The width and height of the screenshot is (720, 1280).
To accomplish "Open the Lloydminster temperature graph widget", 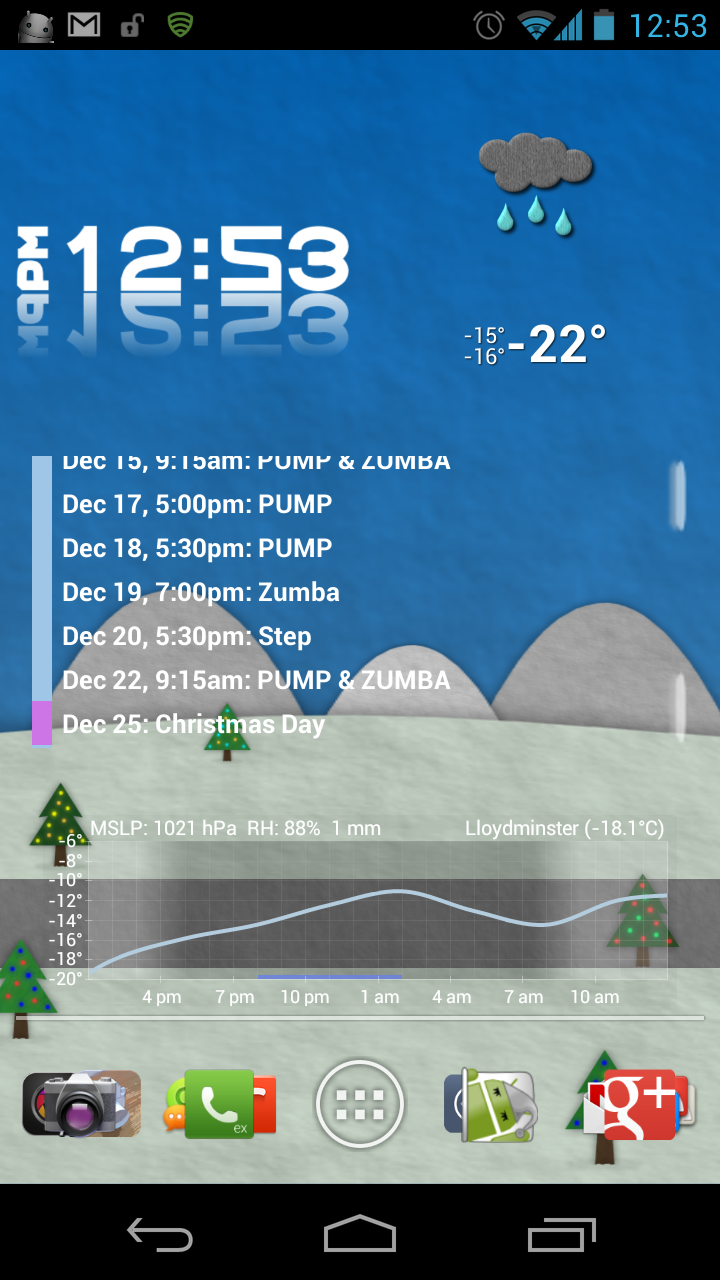I will pos(380,910).
